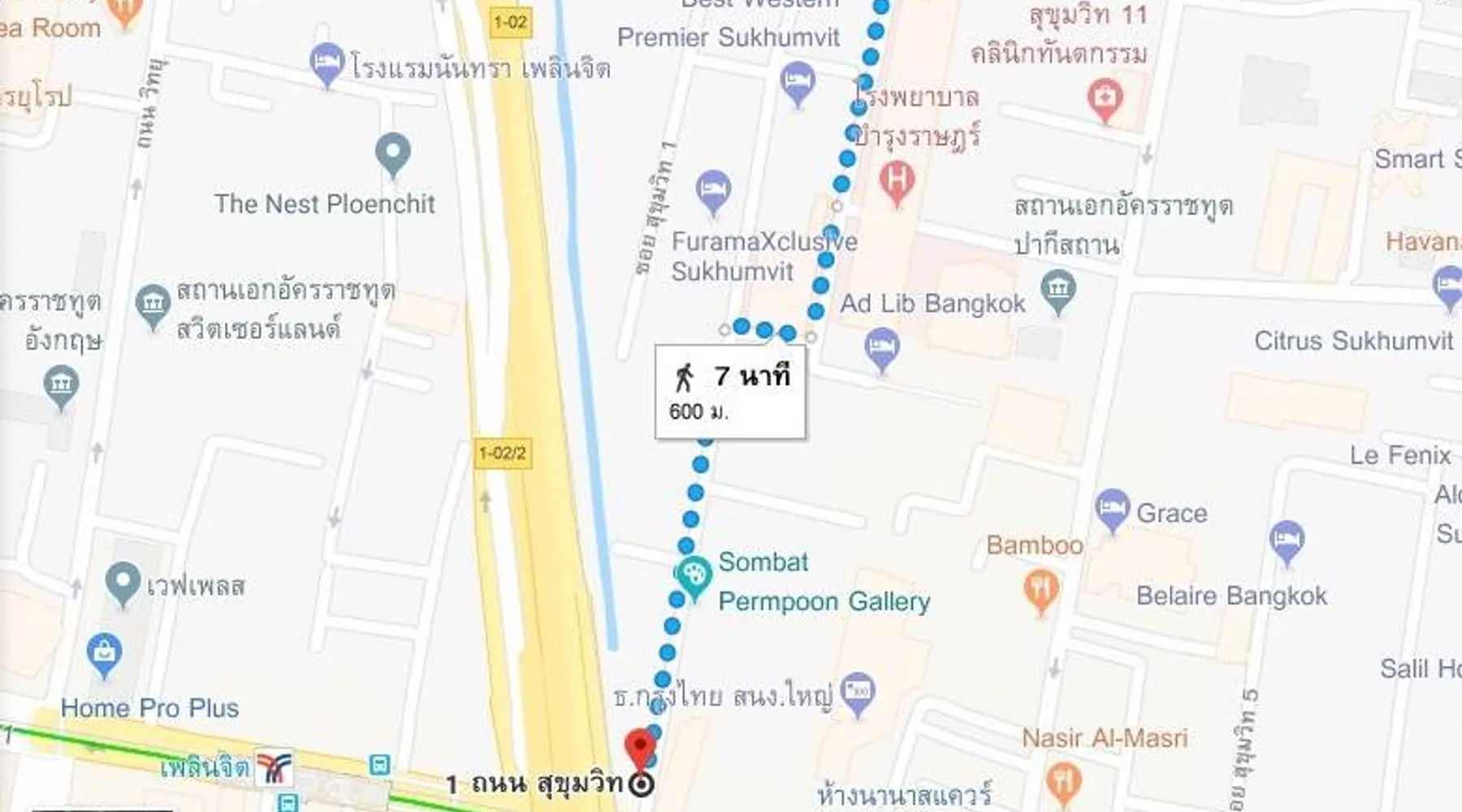
Task: Tap the โรงพยาบาลบำรุงราษฎร์ hospital marker
Action: click(897, 180)
